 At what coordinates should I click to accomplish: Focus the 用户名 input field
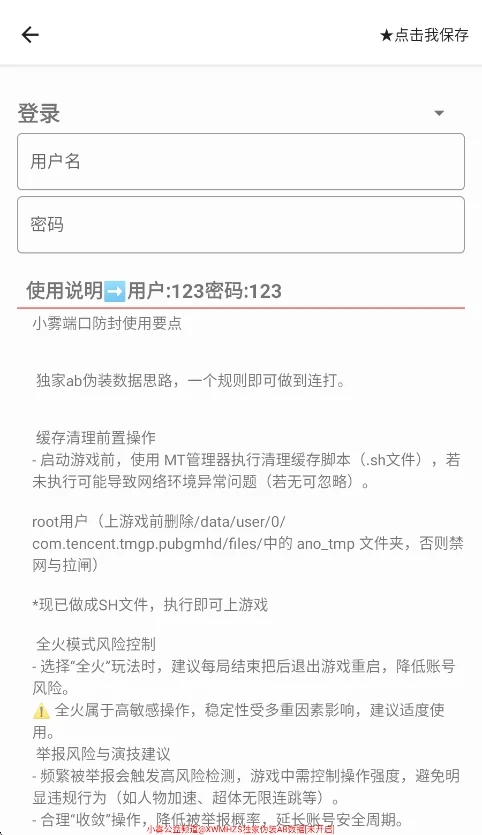(241, 161)
